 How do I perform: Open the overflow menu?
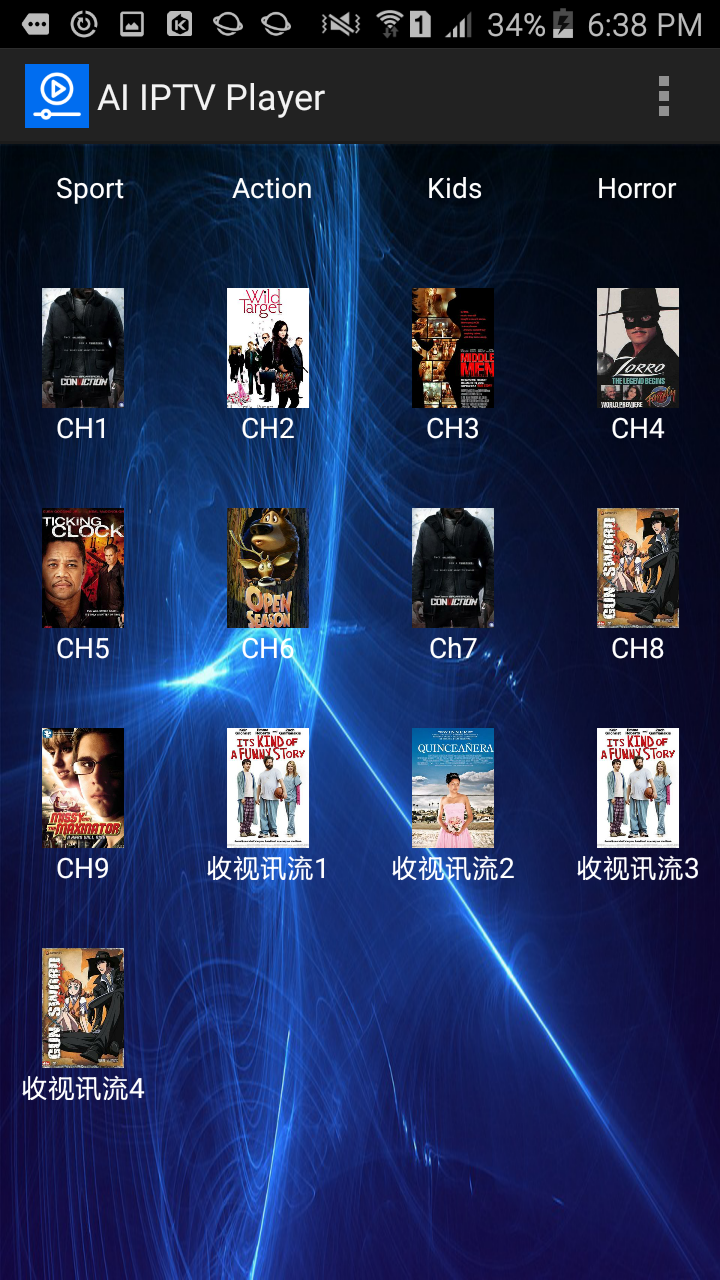point(663,97)
